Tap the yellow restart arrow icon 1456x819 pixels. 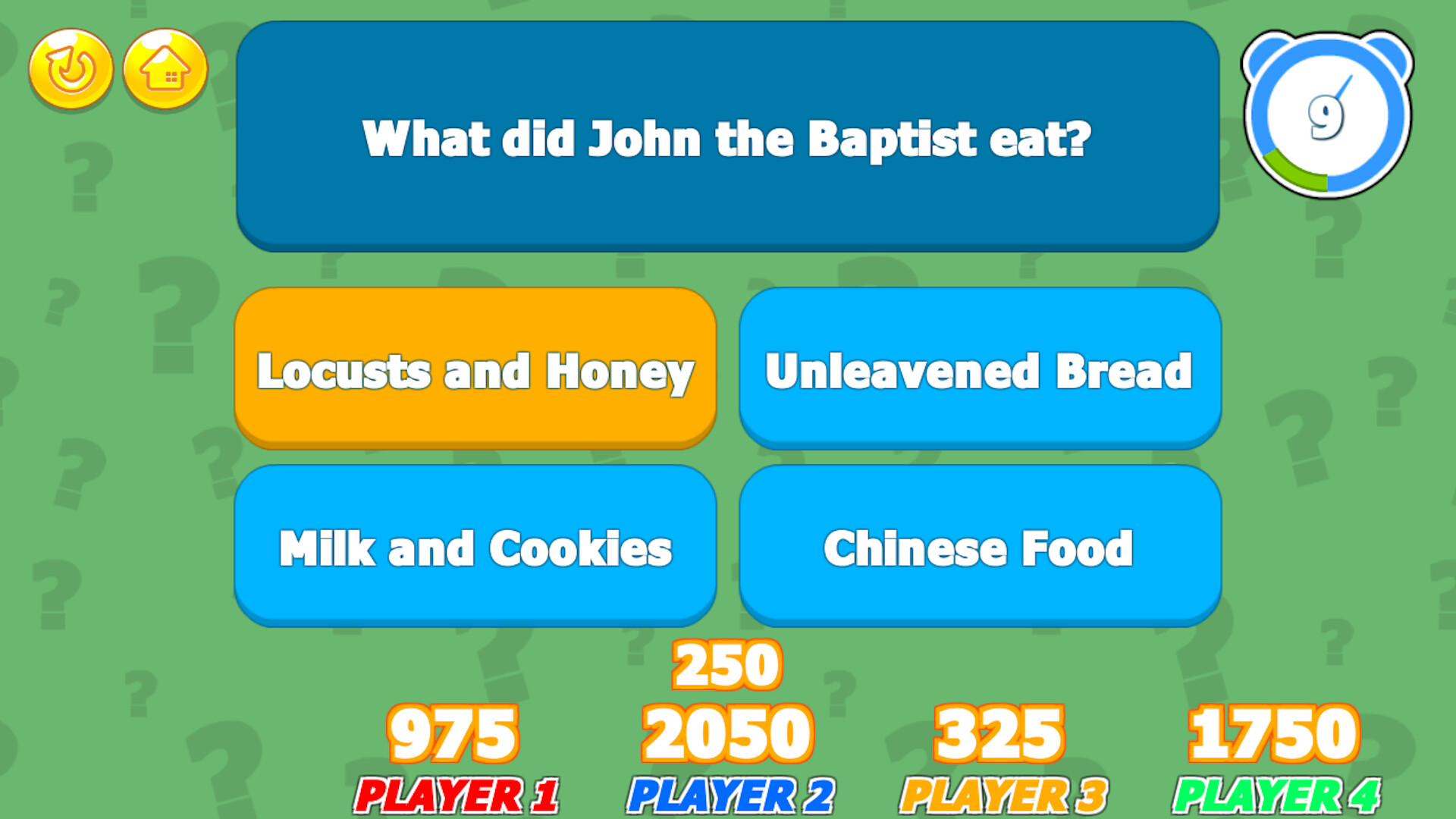[71, 70]
